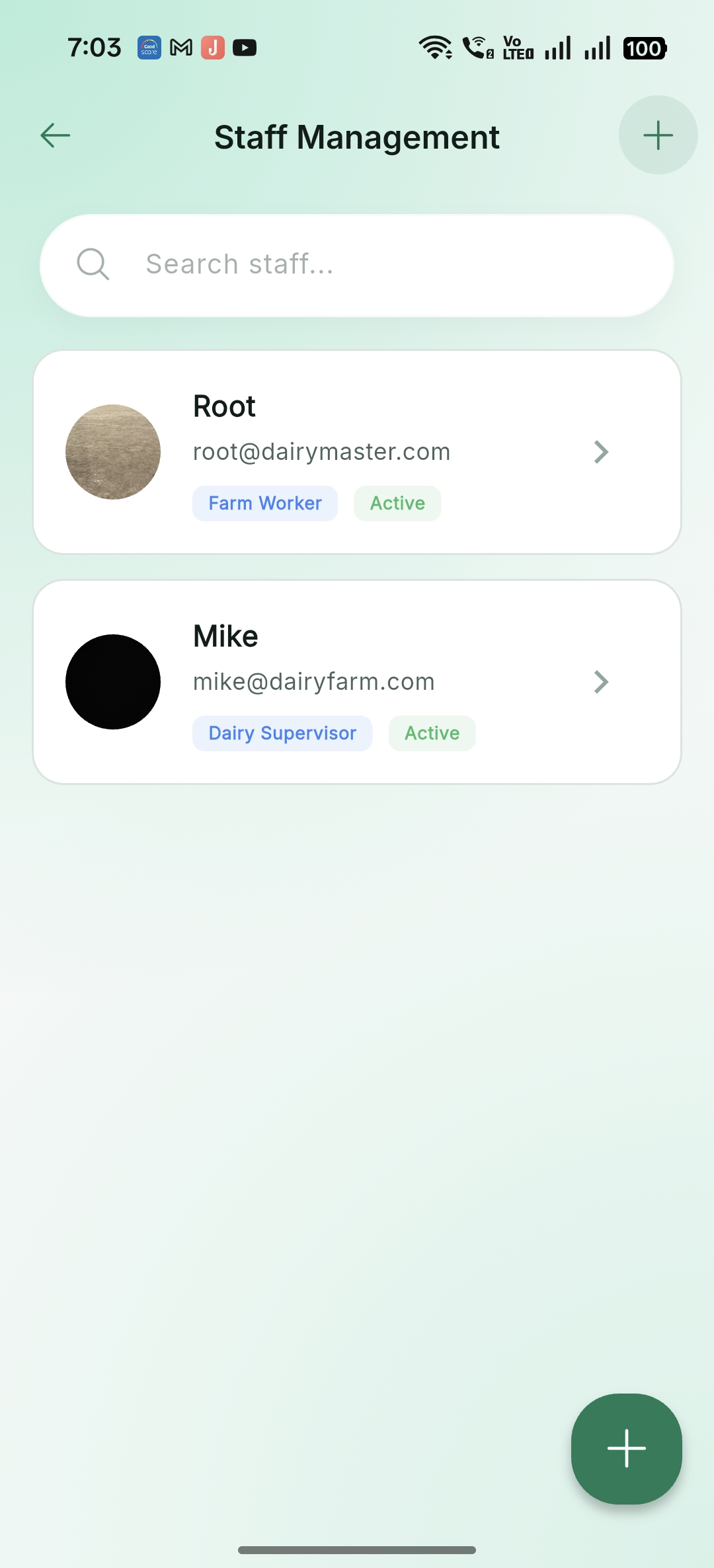Select the Staff Management title bar
Screen dimensions: 714x1568
(357, 135)
